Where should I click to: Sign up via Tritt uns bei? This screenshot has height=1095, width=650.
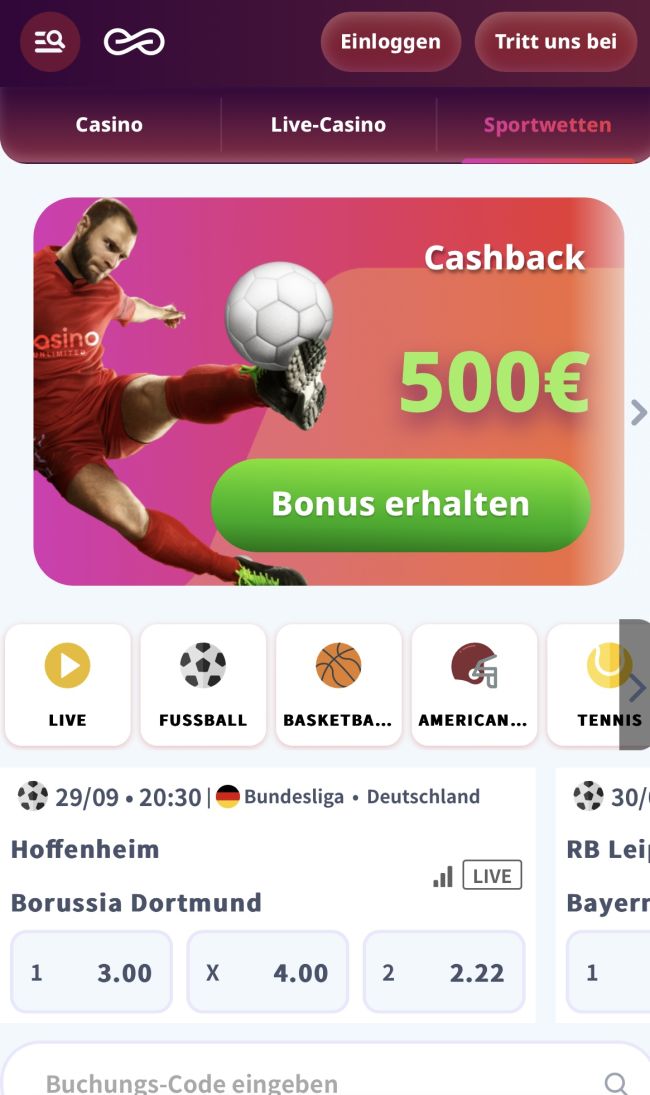point(555,42)
